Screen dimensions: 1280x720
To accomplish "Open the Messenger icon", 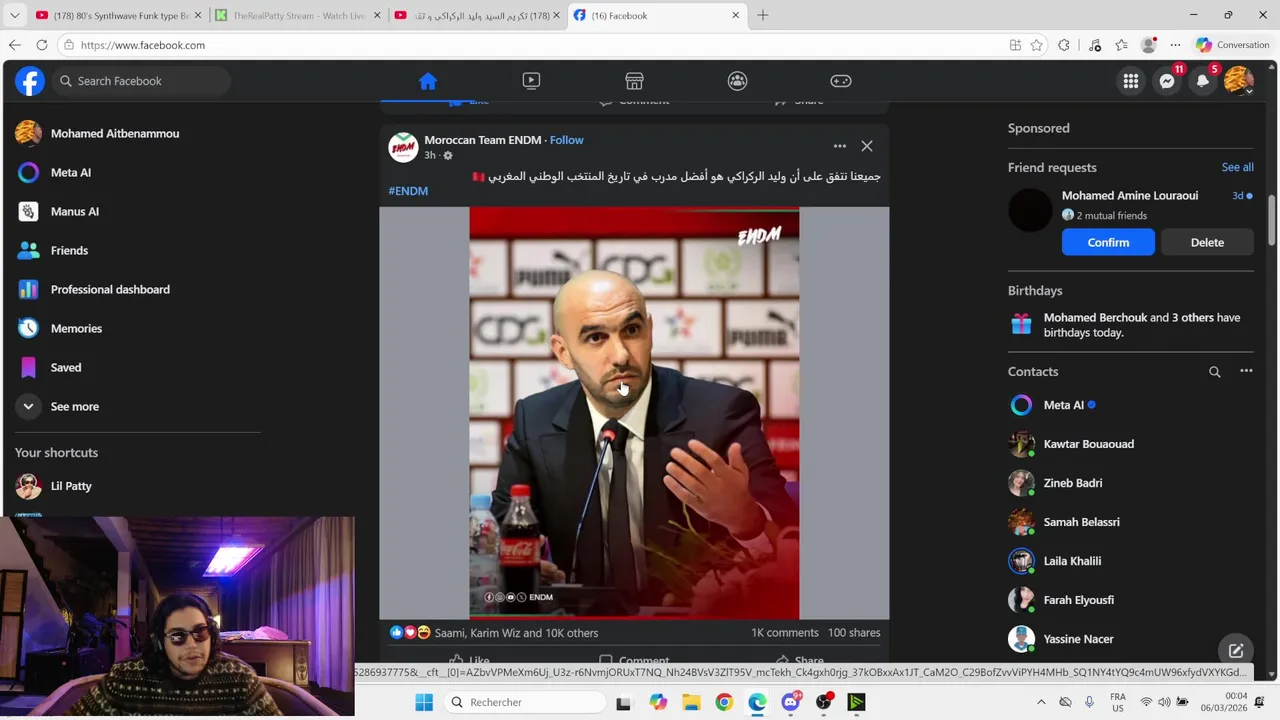I will tap(1167, 81).
